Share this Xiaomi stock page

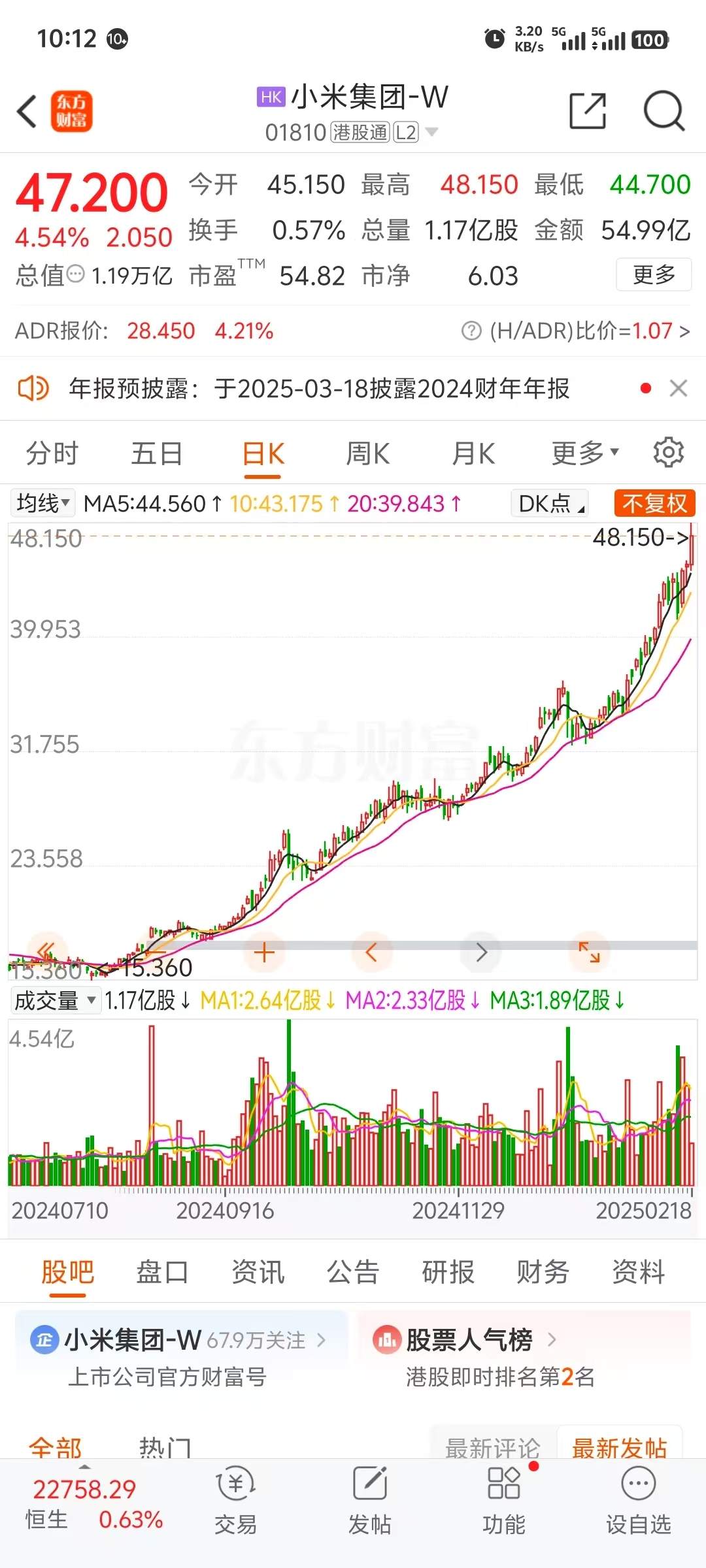[x=587, y=112]
